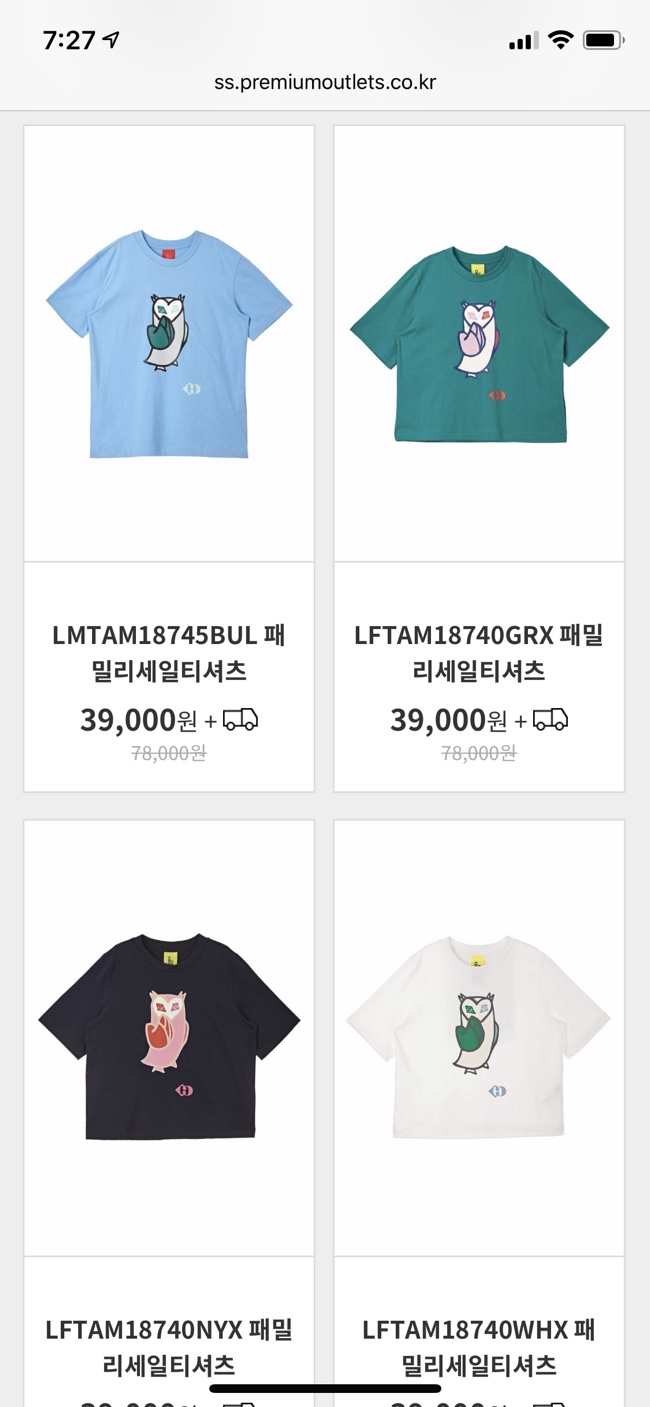Select the navy LFTAM18740NYX t-shirt card
The width and height of the screenshot is (650, 1407).
pos(169,1038)
